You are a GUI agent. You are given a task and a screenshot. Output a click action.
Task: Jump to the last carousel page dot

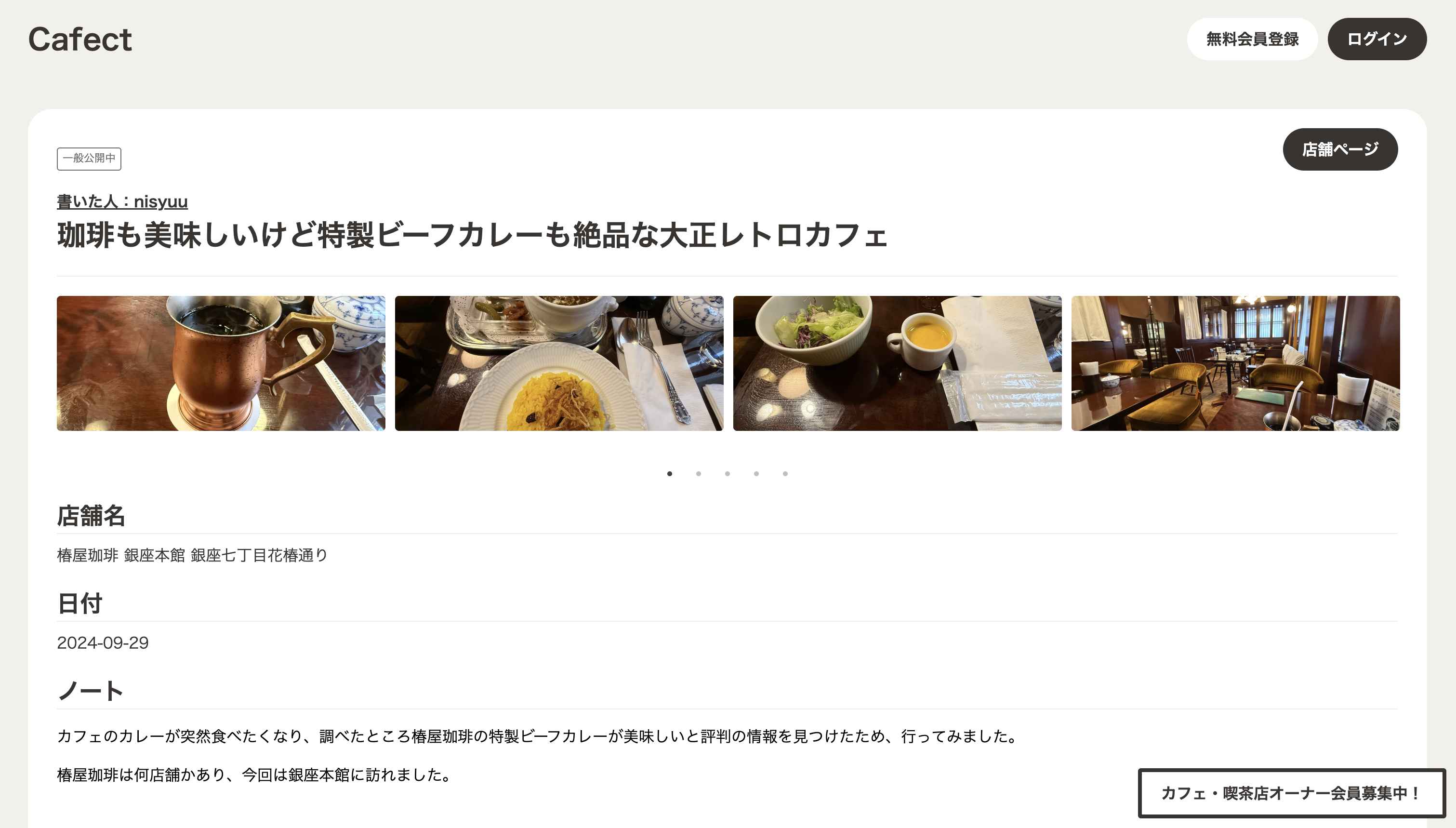click(x=785, y=474)
